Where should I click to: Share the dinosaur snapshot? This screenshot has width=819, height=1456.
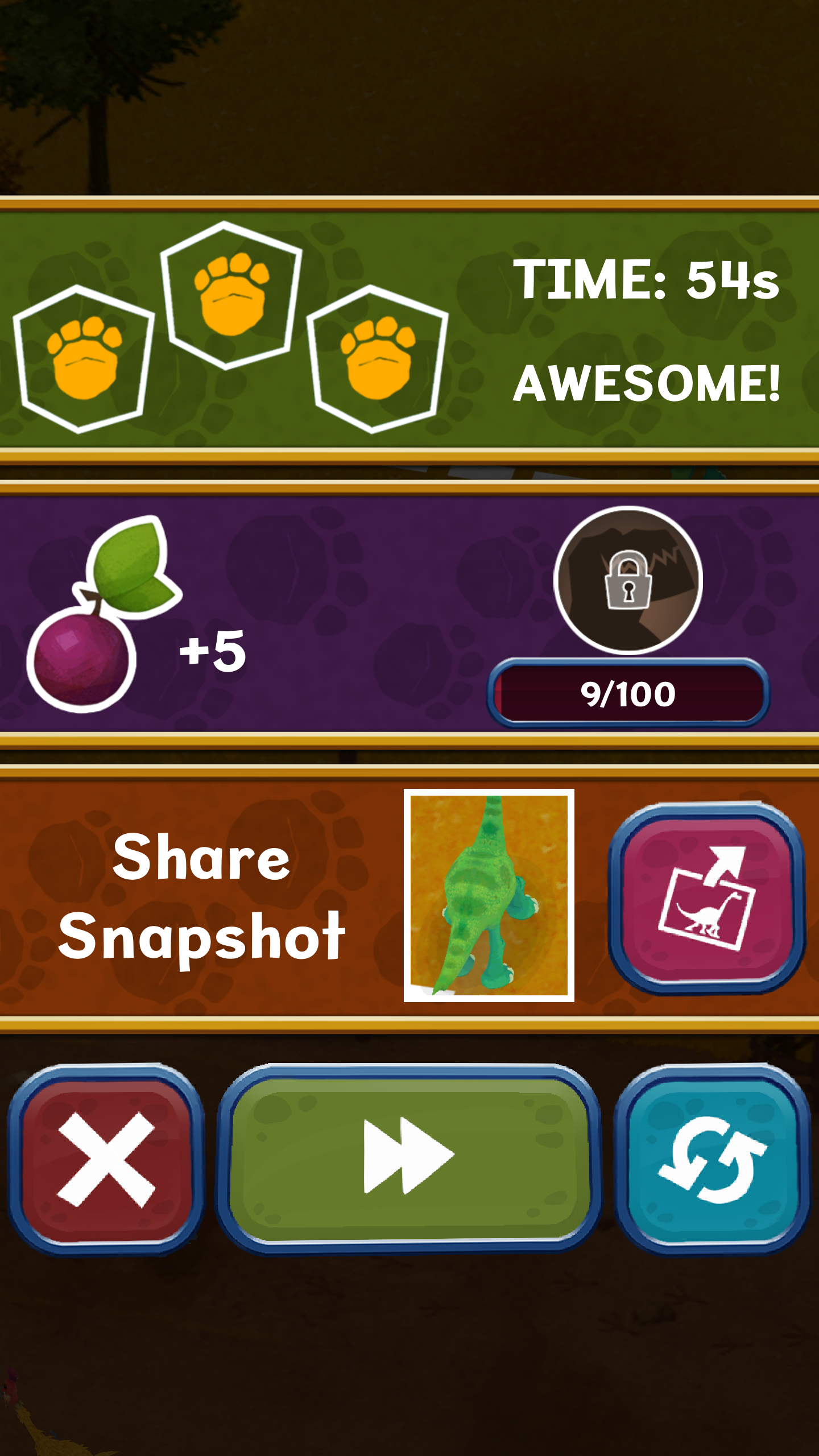coord(707,899)
